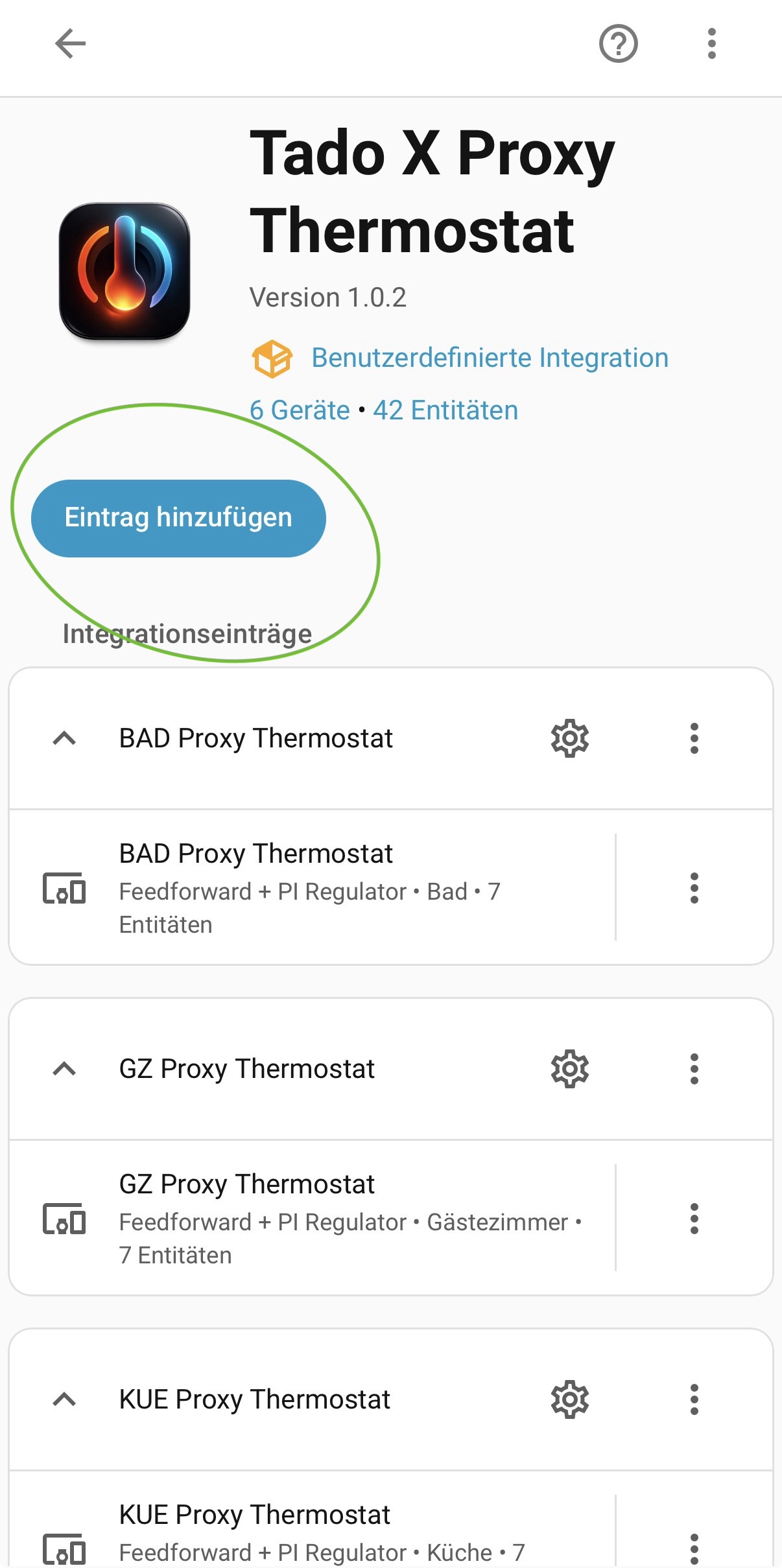Open GZ Proxy Thermostat device in Gästezimmer
This screenshot has height=1568, width=782.
311,1218
